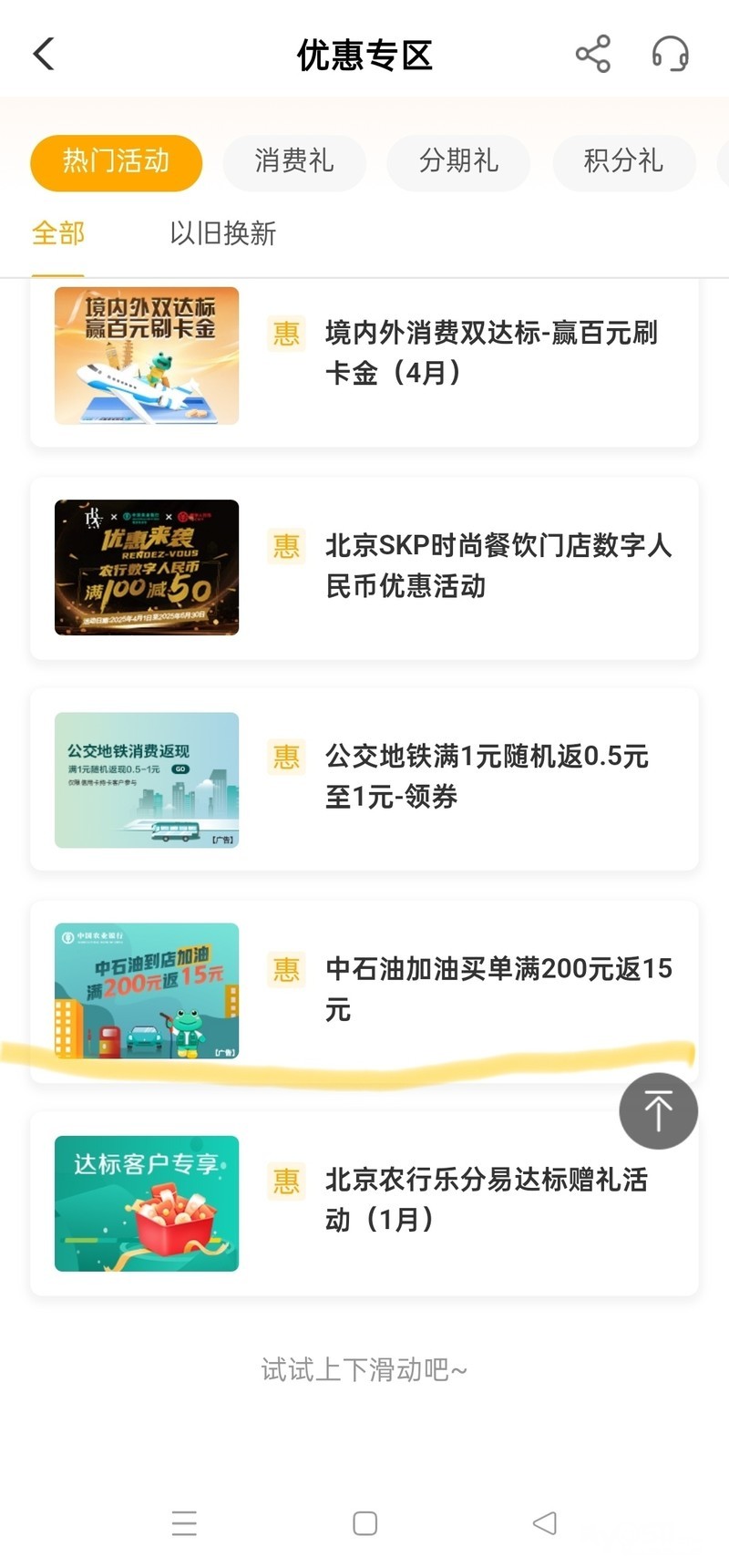Viewport: 729px width, 1568px height.
Task: Show the 全部 sub-tab
Action: 58,233
